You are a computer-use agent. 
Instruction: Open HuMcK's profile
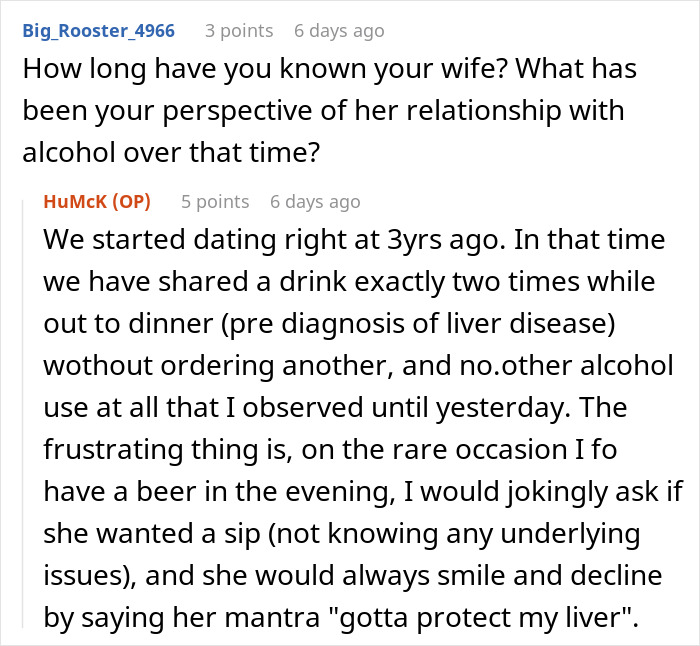[76, 201]
